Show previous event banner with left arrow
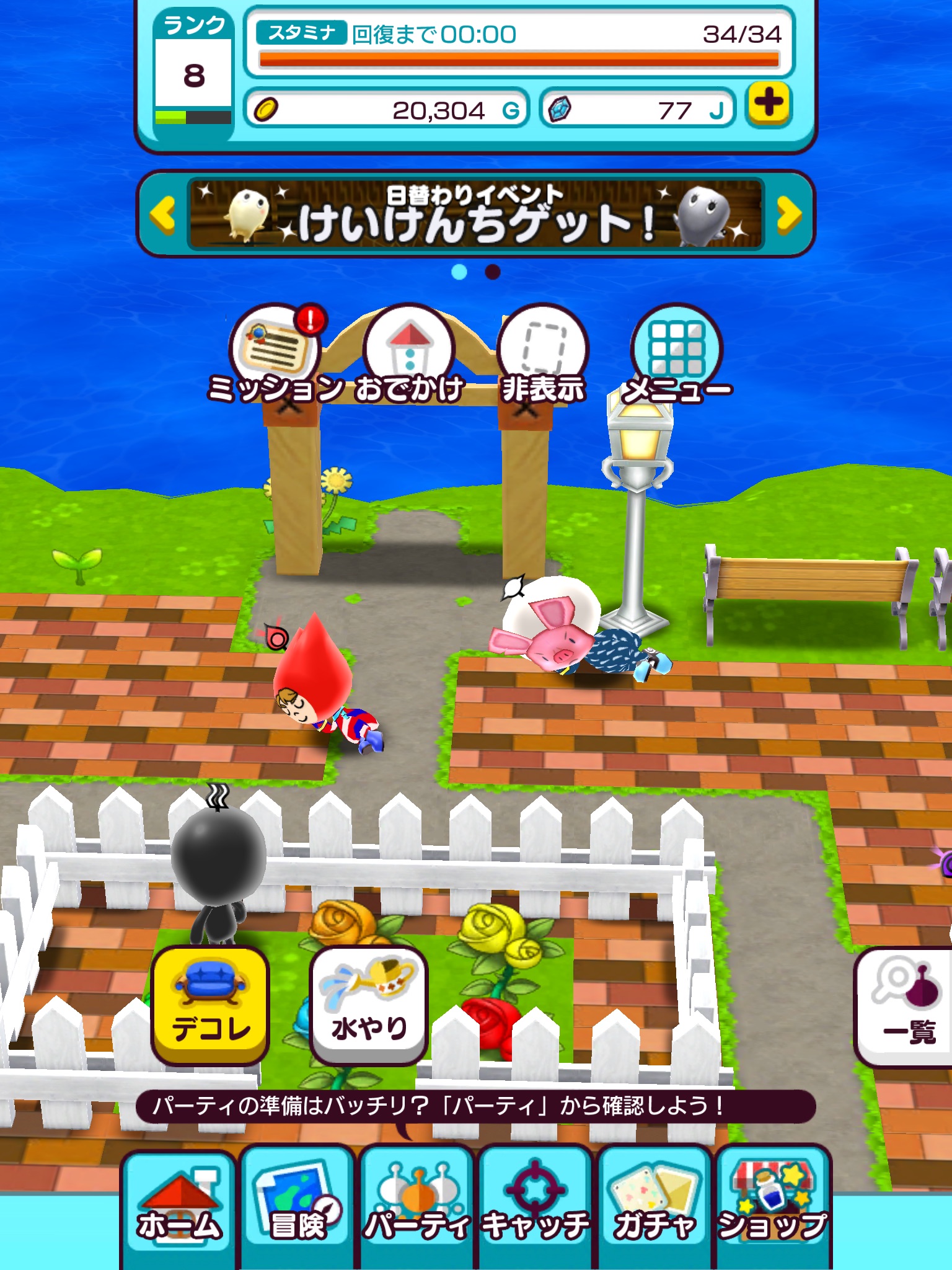 pos(163,215)
